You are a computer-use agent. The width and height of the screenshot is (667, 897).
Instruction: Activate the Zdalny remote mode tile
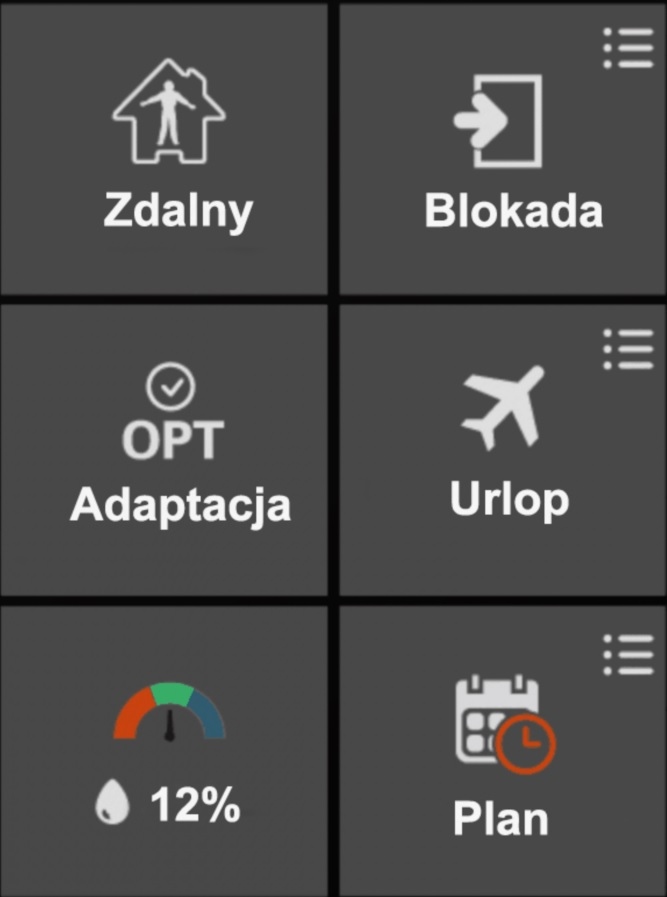click(x=165, y=150)
